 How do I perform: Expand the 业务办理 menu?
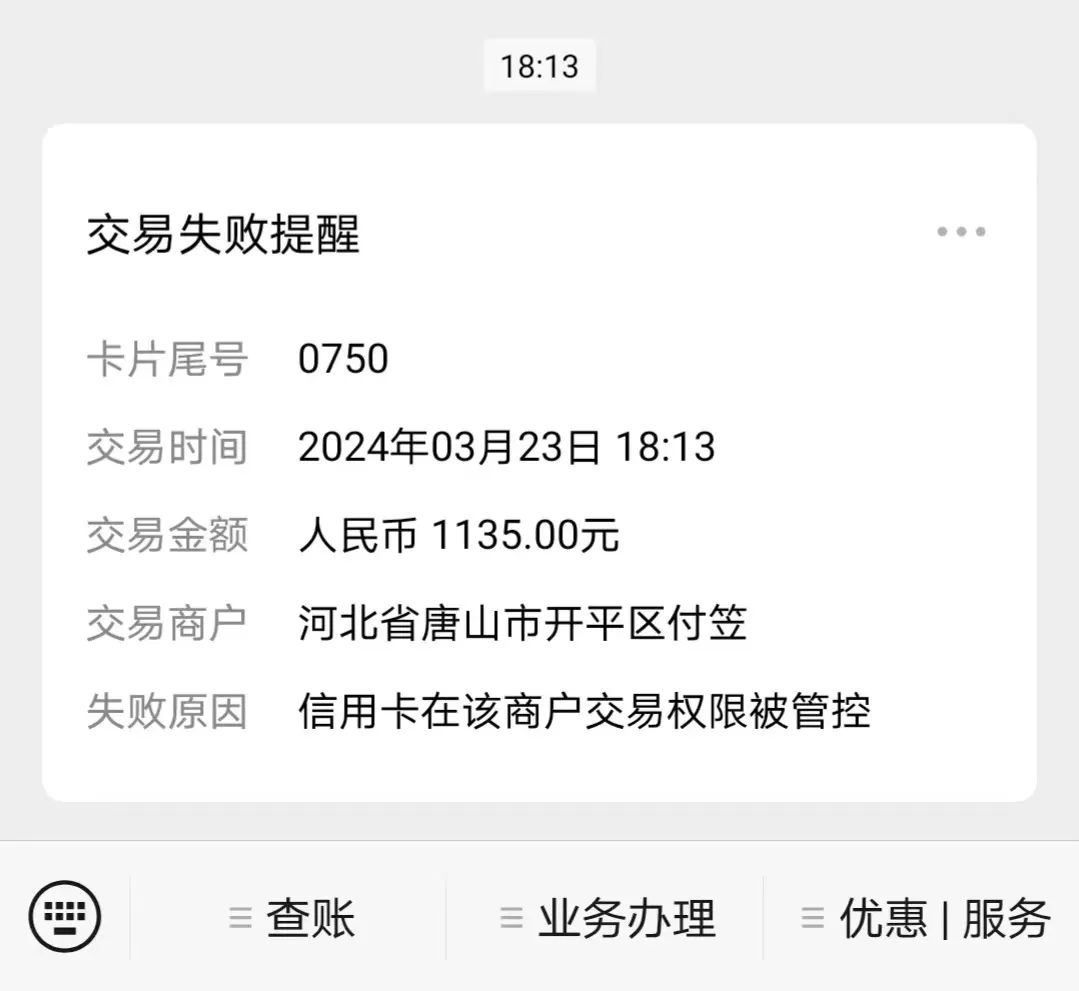pyautogui.click(x=606, y=918)
